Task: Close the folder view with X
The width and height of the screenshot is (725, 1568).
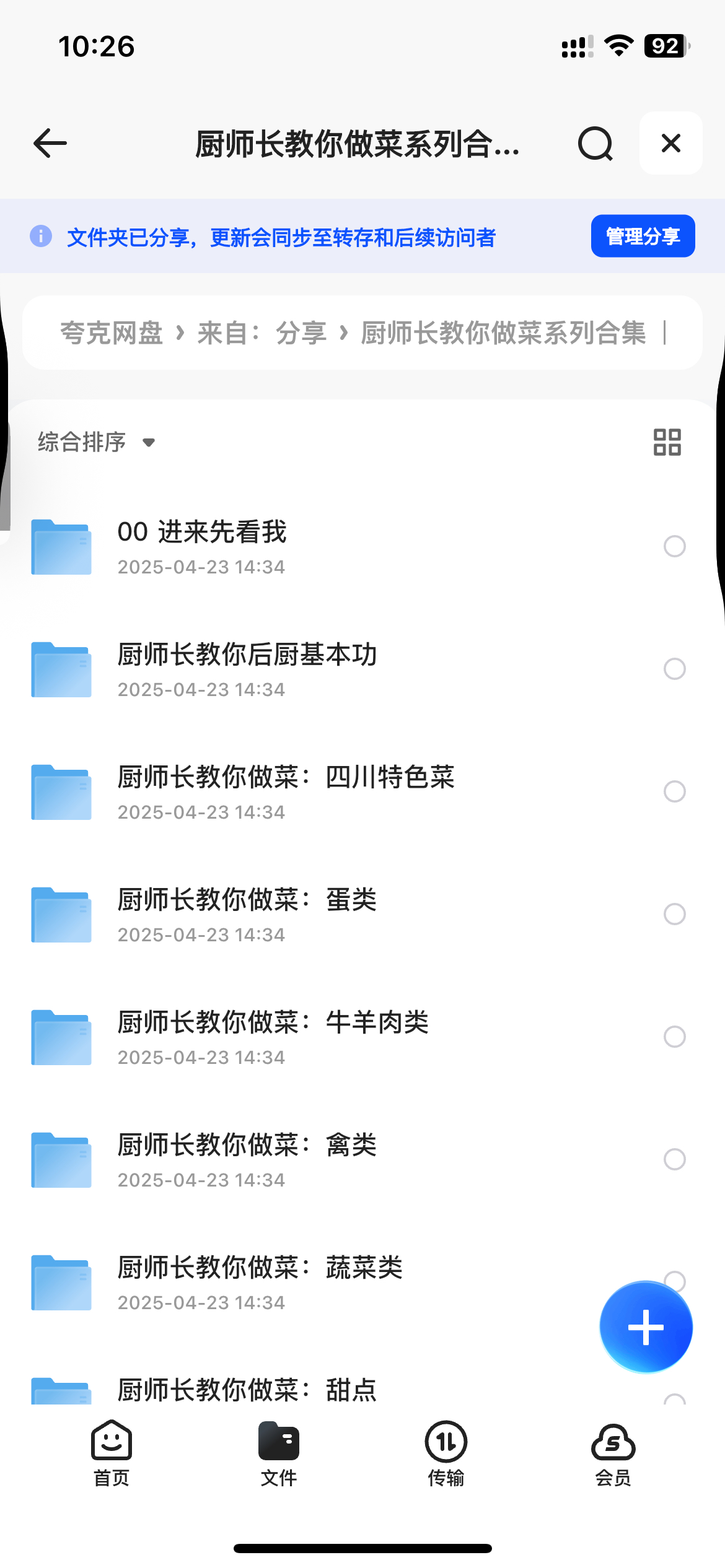Action: (670, 143)
